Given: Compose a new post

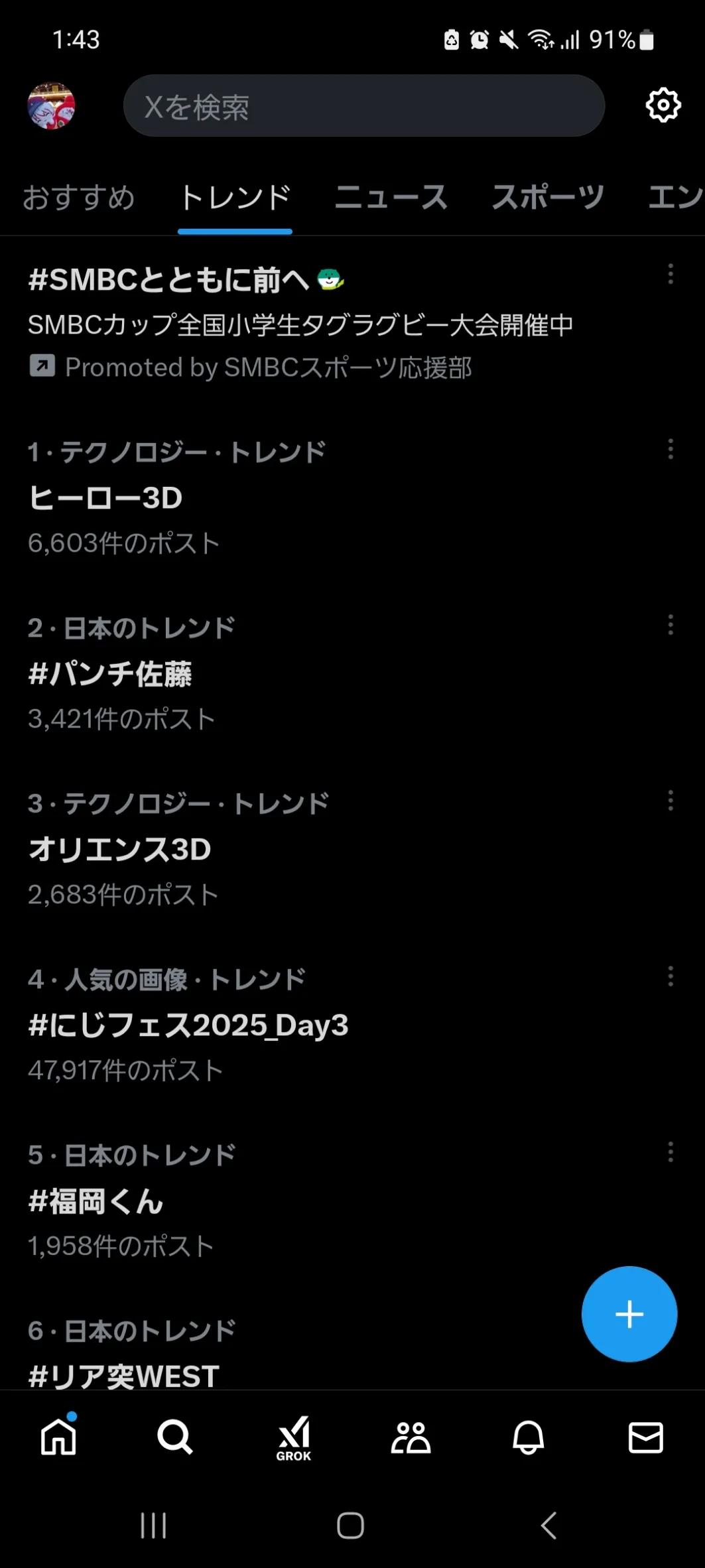Looking at the screenshot, I should (629, 1314).
